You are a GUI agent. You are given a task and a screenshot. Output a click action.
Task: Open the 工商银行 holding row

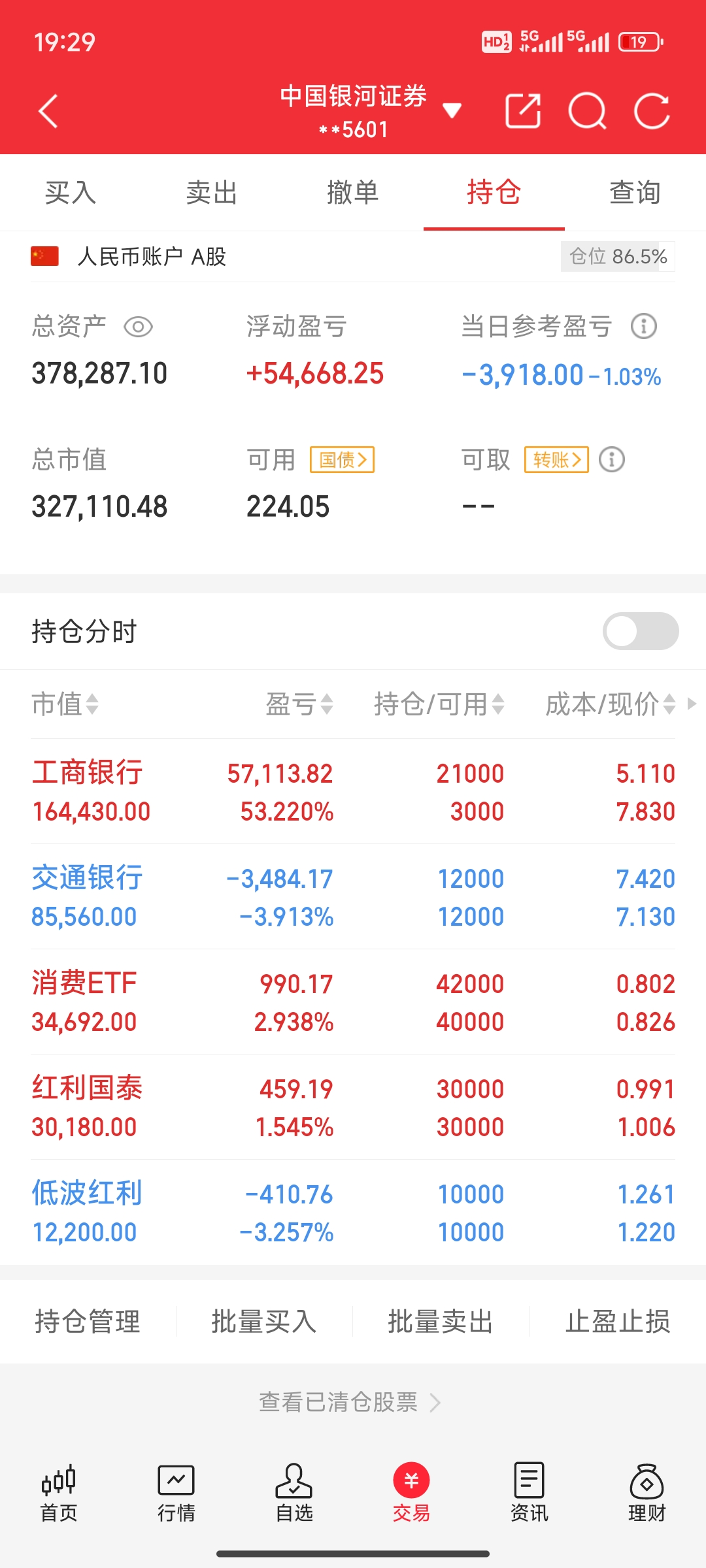(353, 792)
